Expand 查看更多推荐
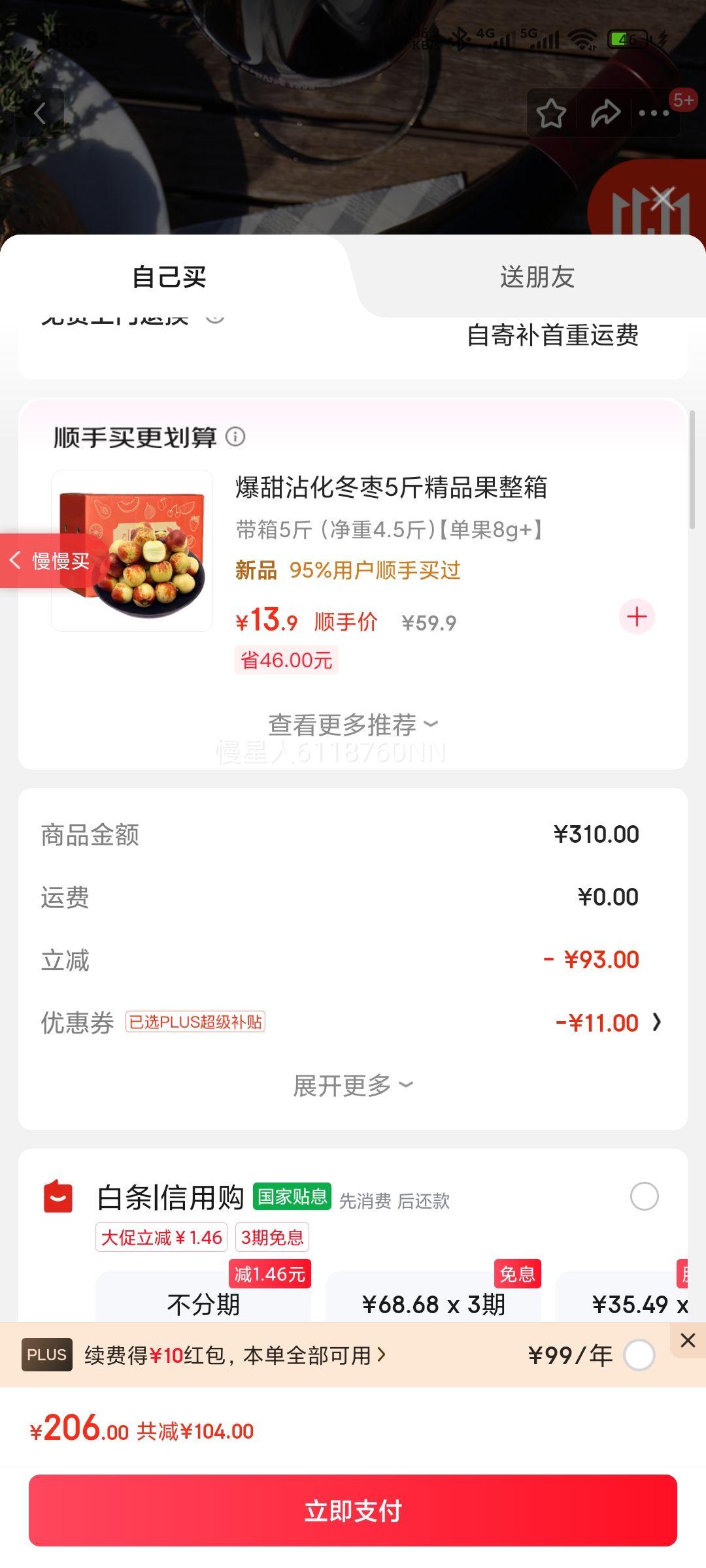Viewport: 706px width, 1568px height. pyautogui.click(x=353, y=725)
